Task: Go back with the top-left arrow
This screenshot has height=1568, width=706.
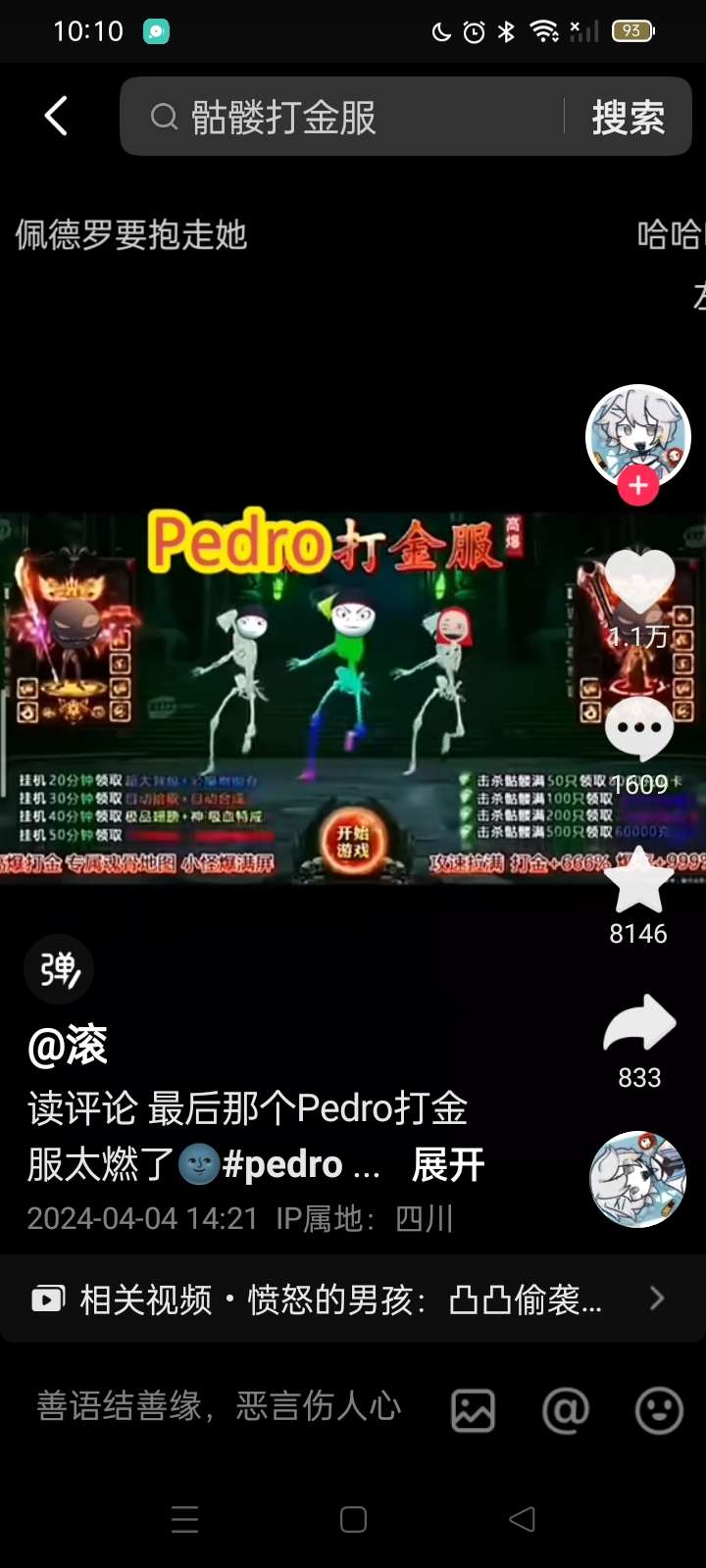Action: 56,117
